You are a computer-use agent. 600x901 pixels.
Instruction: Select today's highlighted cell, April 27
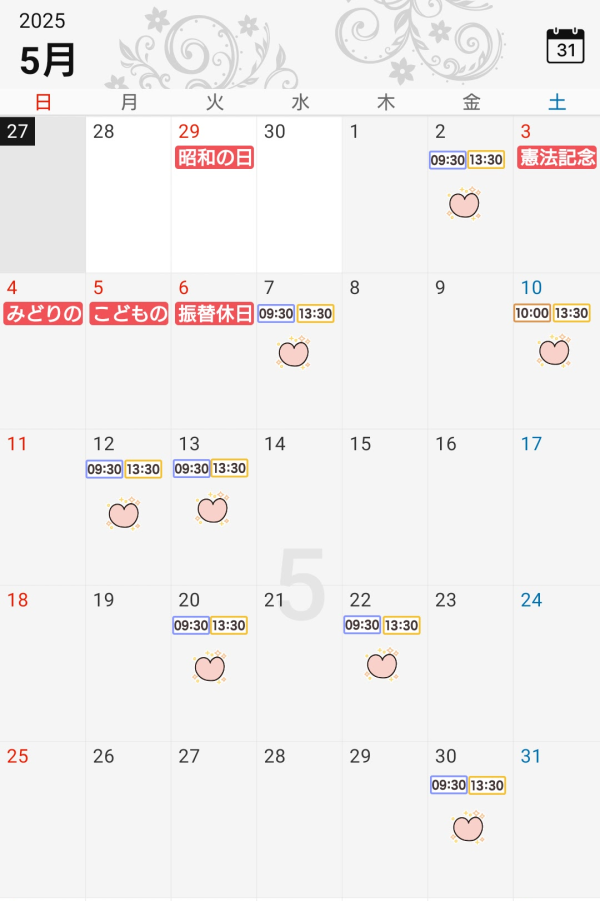[42, 195]
